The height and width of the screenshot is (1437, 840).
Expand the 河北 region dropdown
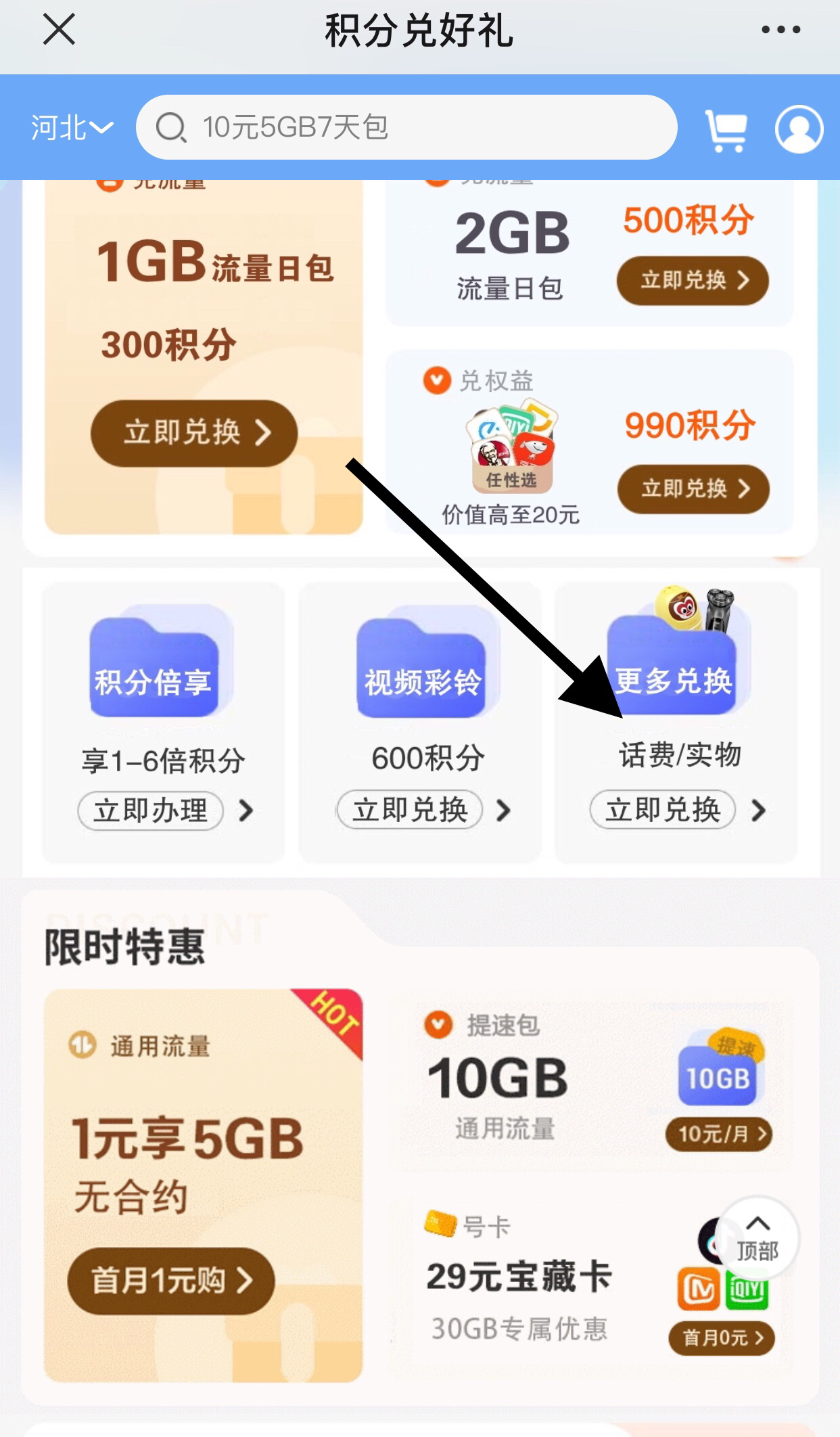pyautogui.click(x=71, y=127)
